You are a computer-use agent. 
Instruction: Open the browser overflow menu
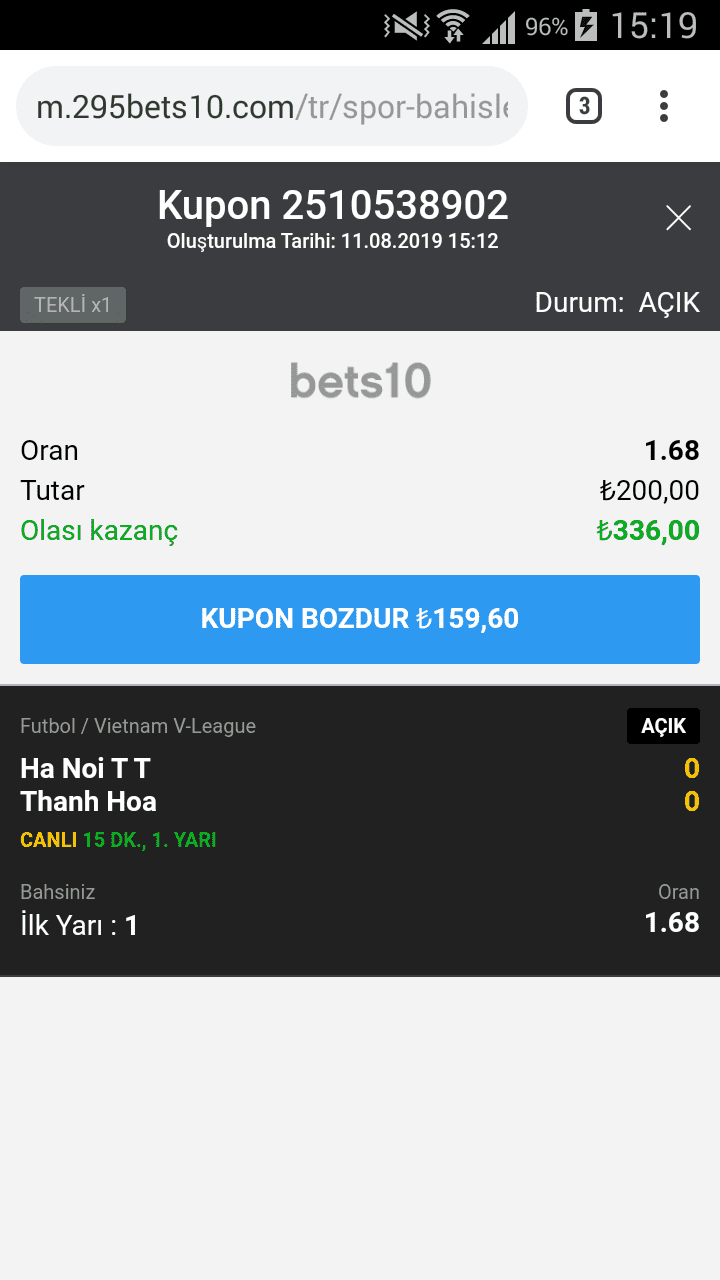pyautogui.click(x=664, y=106)
